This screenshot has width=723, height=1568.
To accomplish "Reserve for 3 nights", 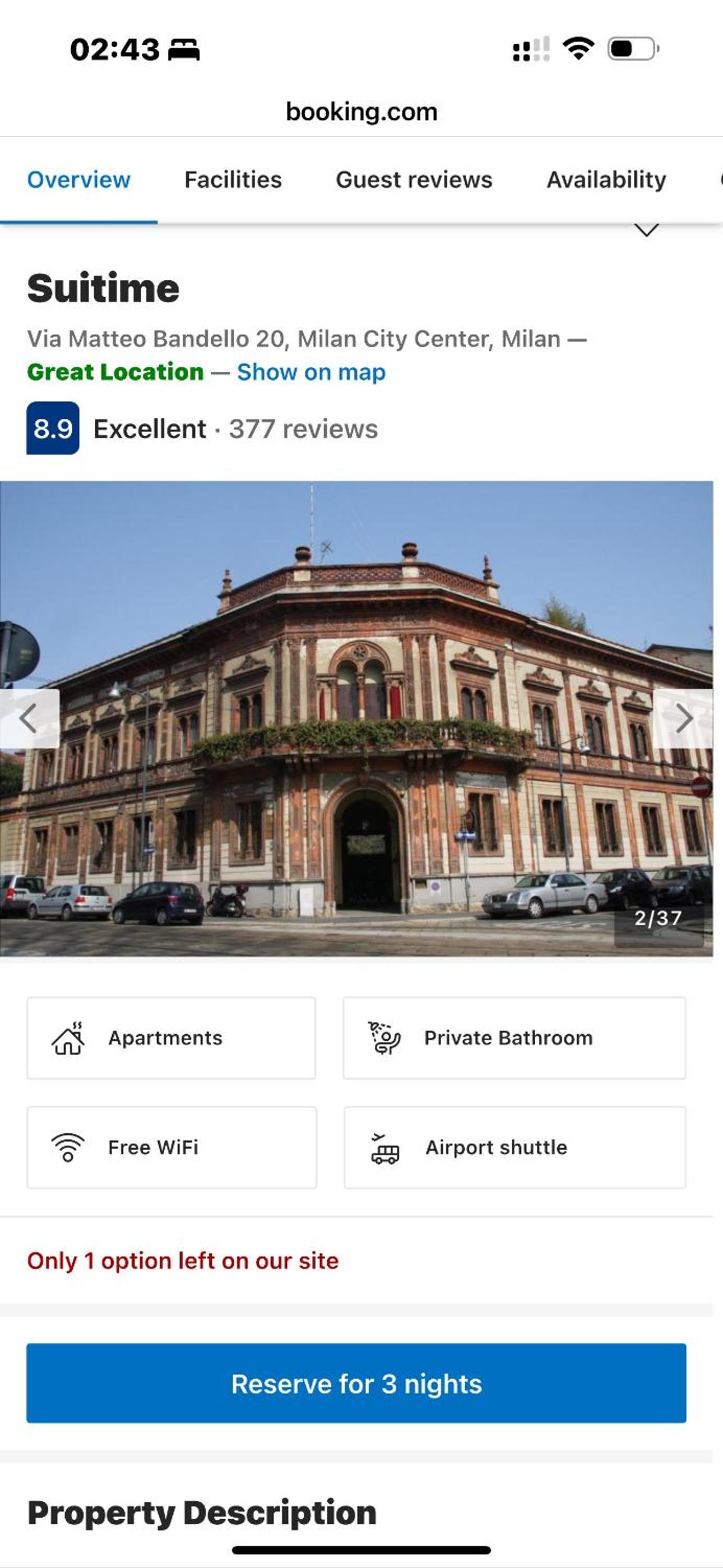I will (x=356, y=1383).
